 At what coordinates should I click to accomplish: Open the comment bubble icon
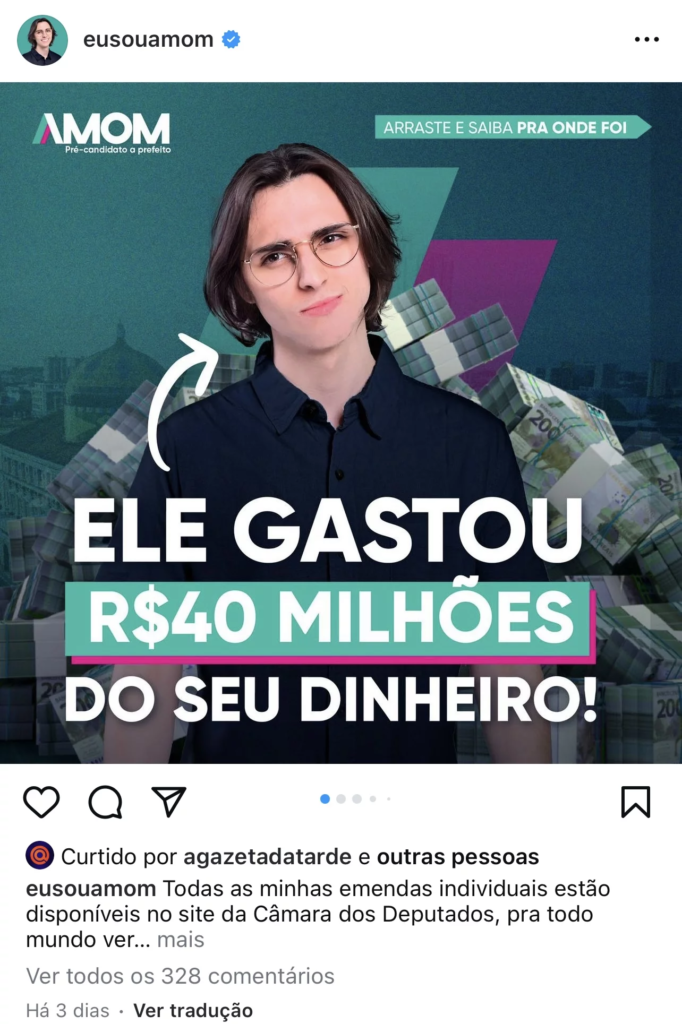pyautogui.click(x=105, y=802)
